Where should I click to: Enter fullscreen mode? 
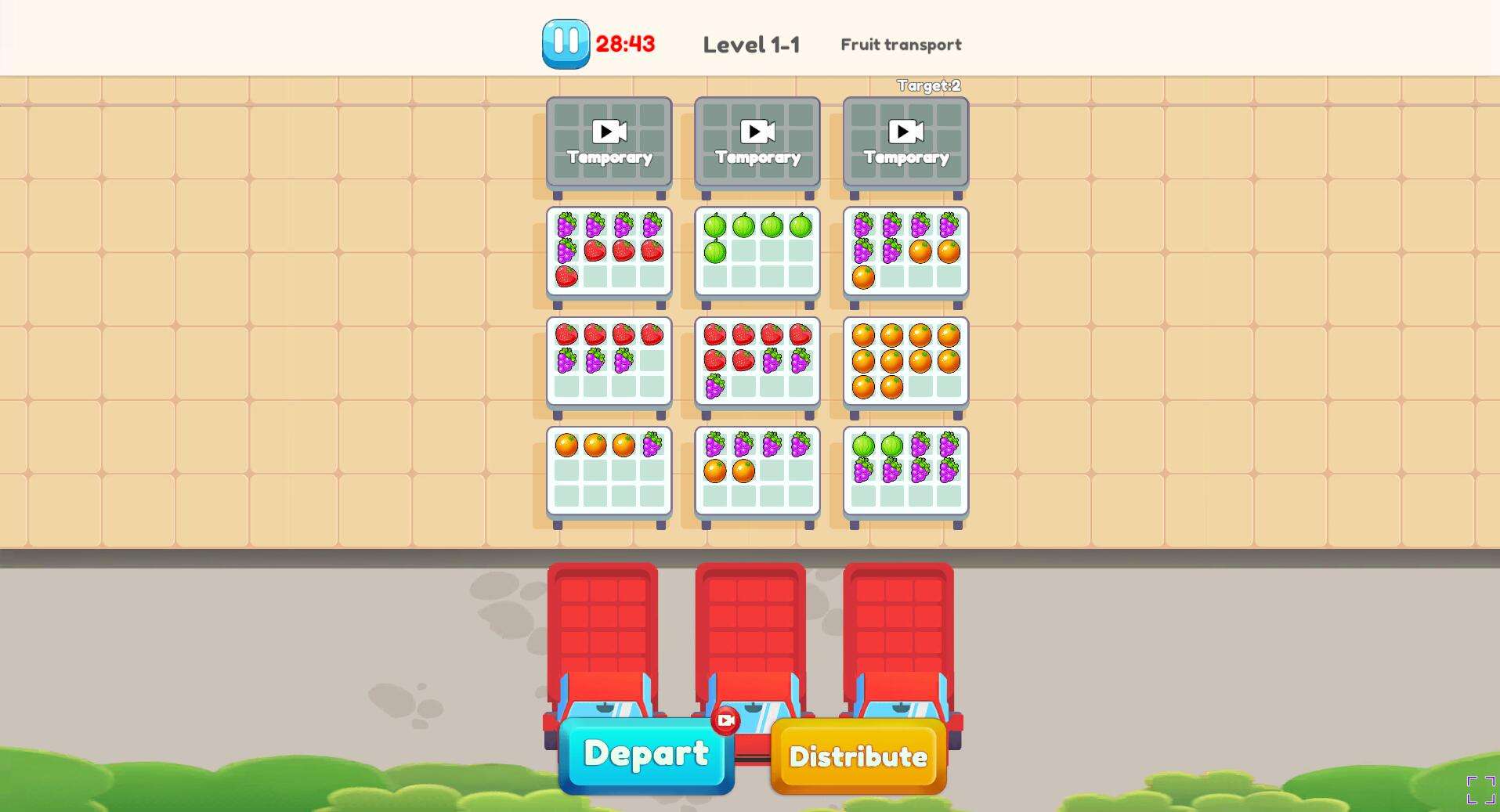coord(1480,789)
